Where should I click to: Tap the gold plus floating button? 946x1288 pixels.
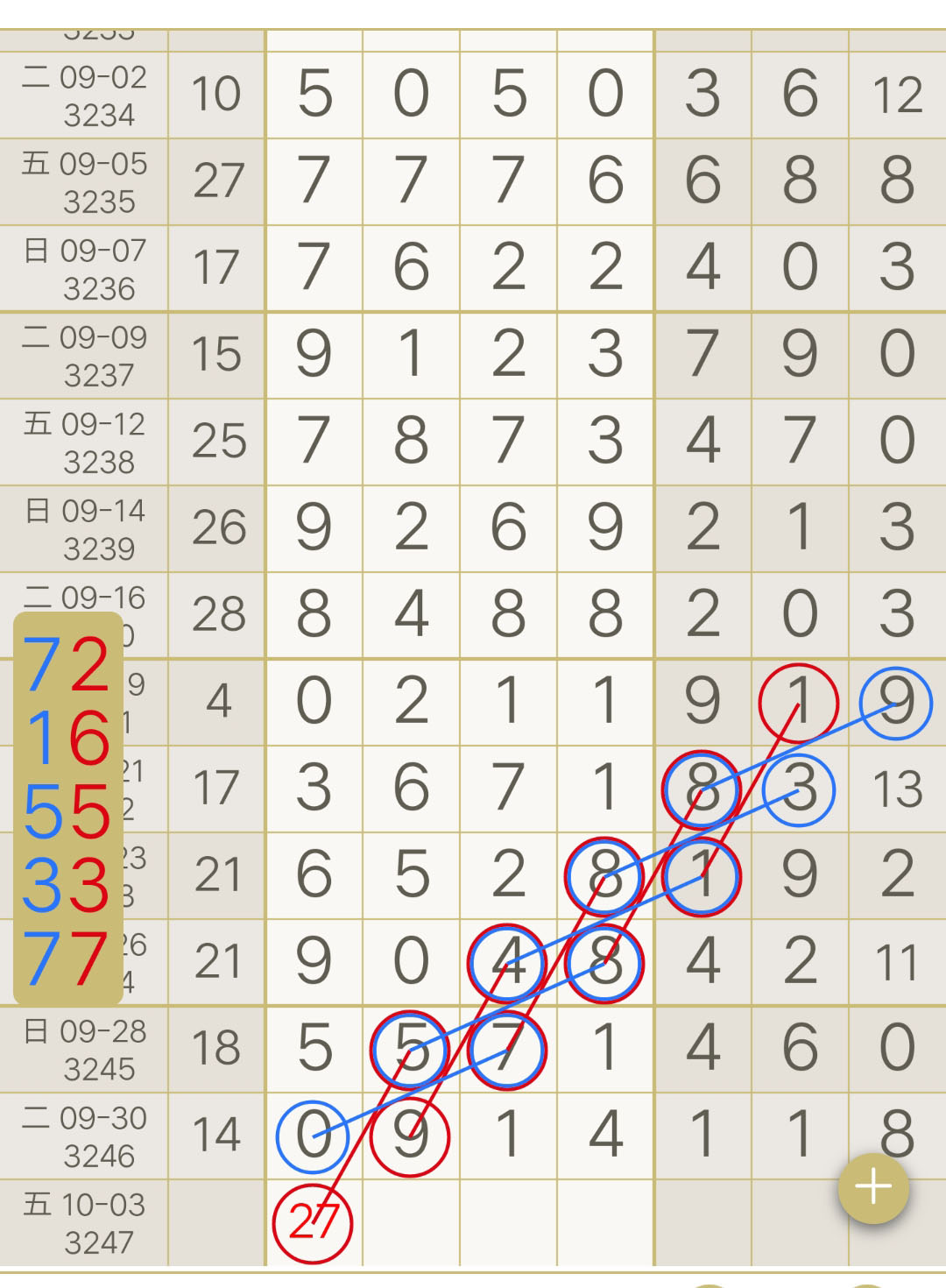pyautogui.click(x=873, y=1187)
